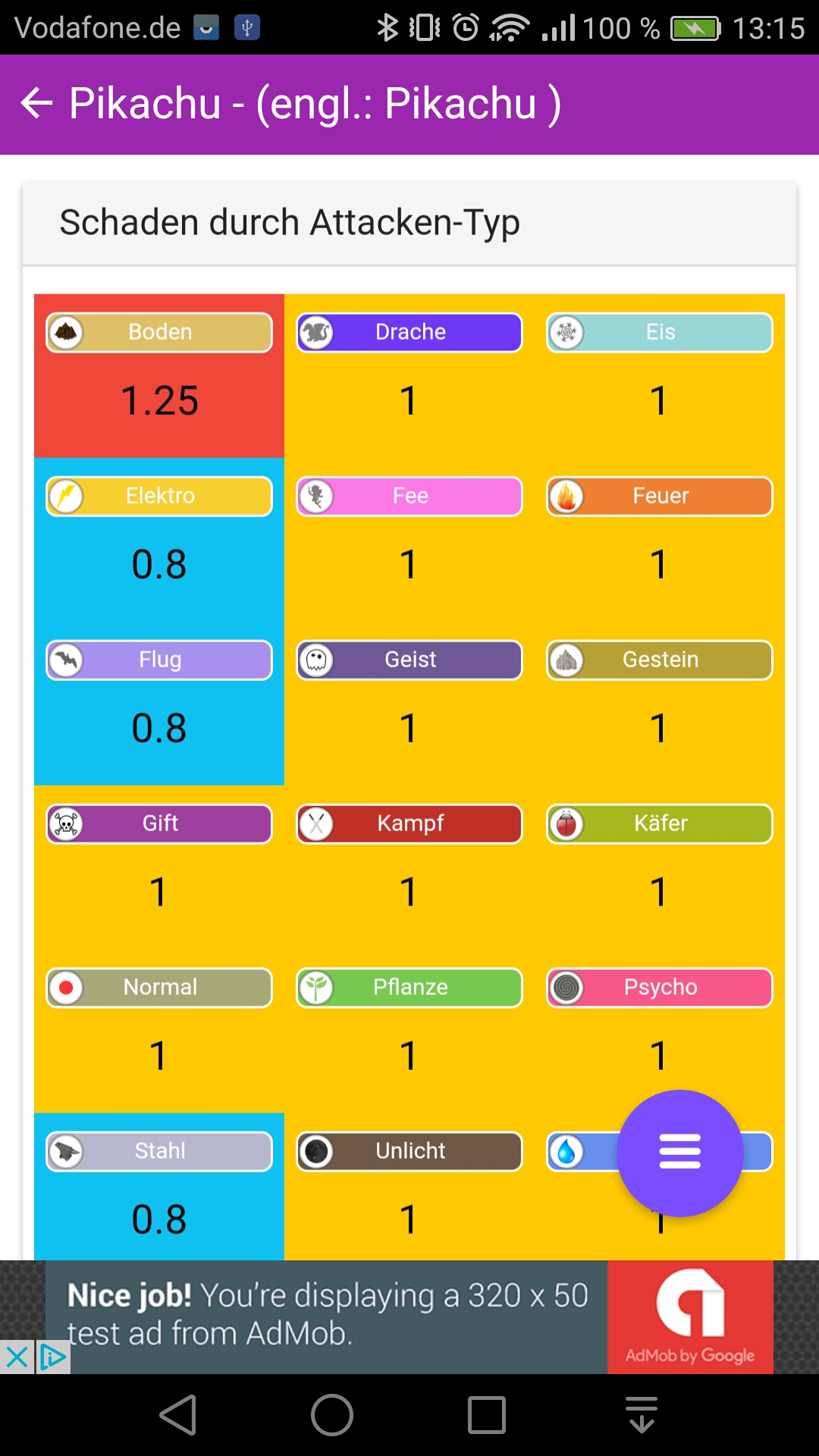This screenshot has height=1456, width=819.
Task: Open the AdChoices info icon on ad
Action: click(53, 1357)
